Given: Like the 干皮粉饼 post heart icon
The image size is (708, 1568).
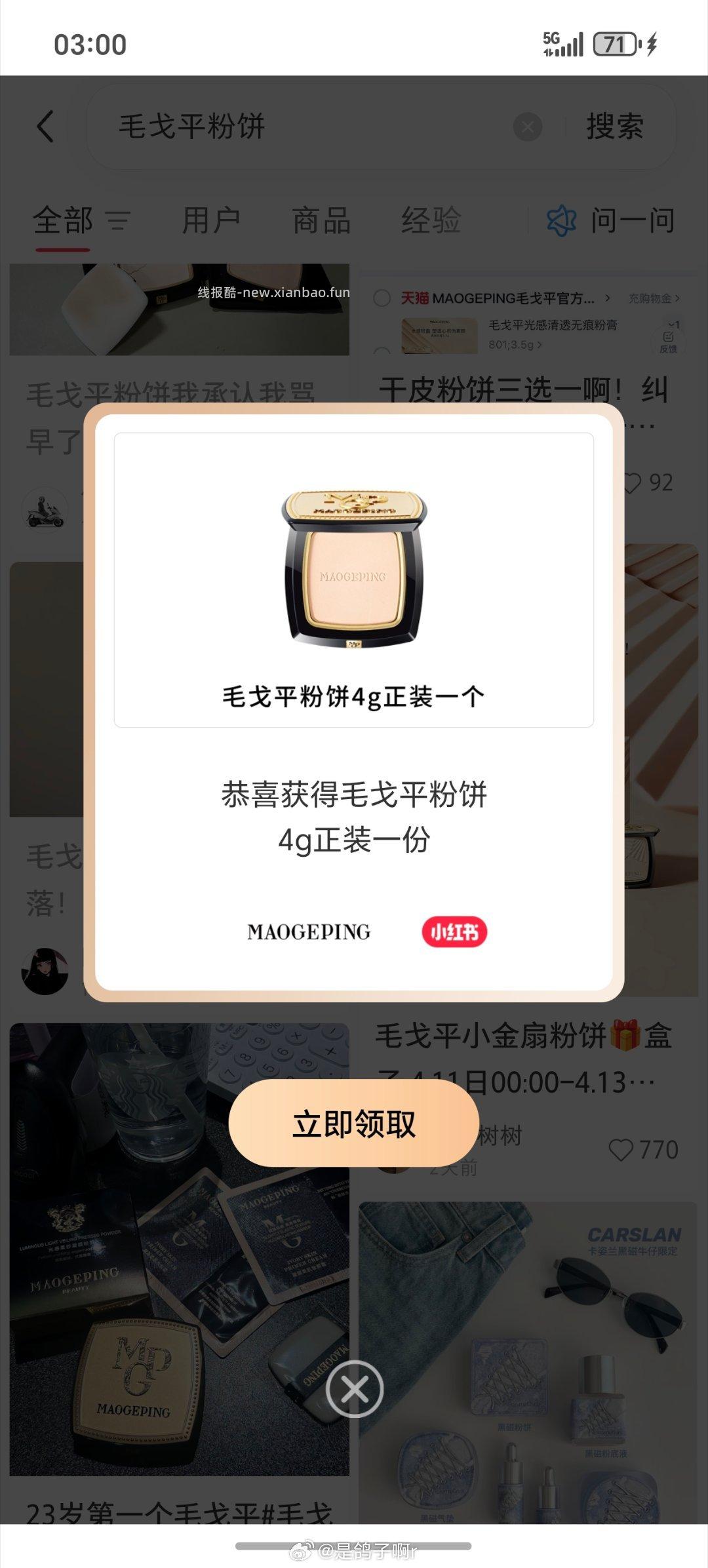Looking at the screenshot, I should pyautogui.click(x=633, y=483).
